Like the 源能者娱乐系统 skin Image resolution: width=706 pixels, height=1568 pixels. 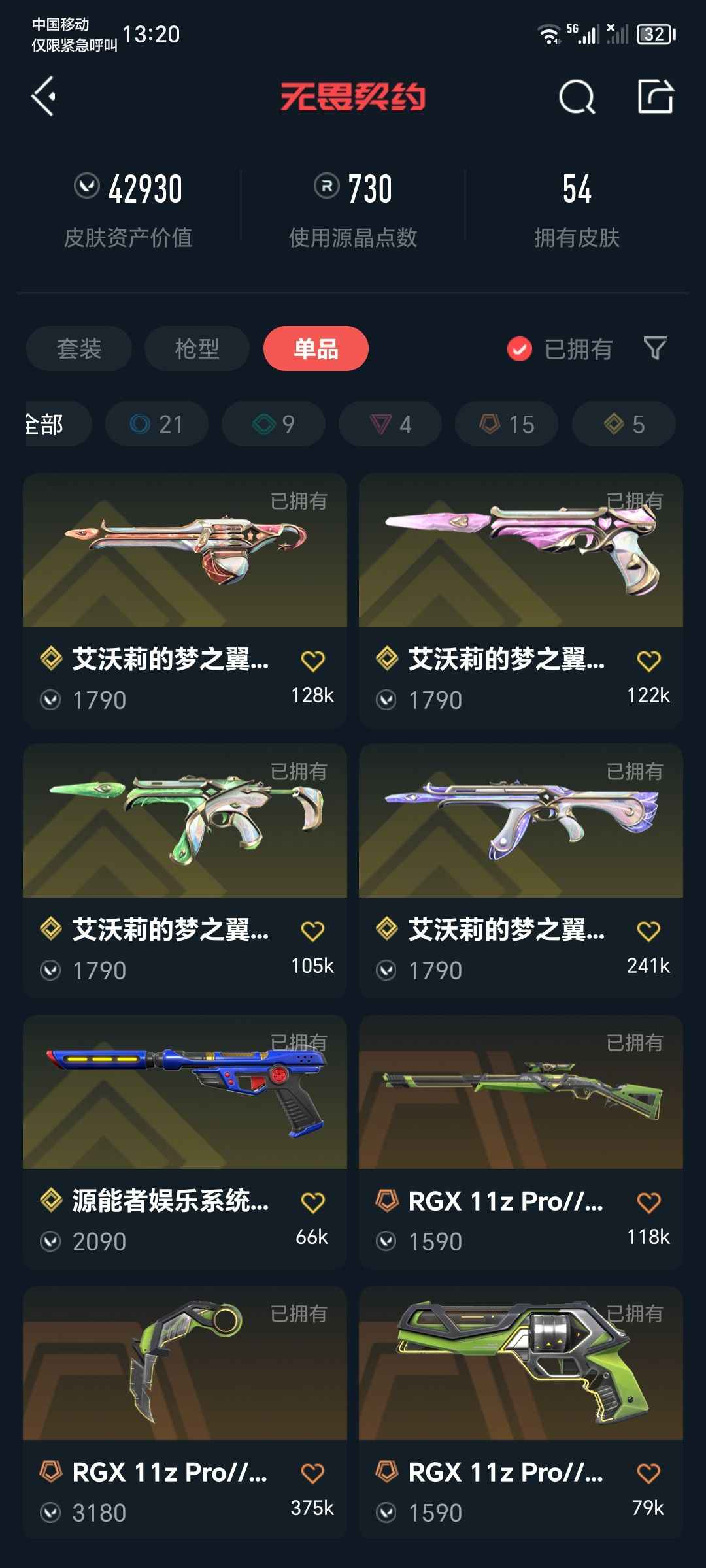click(312, 1202)
